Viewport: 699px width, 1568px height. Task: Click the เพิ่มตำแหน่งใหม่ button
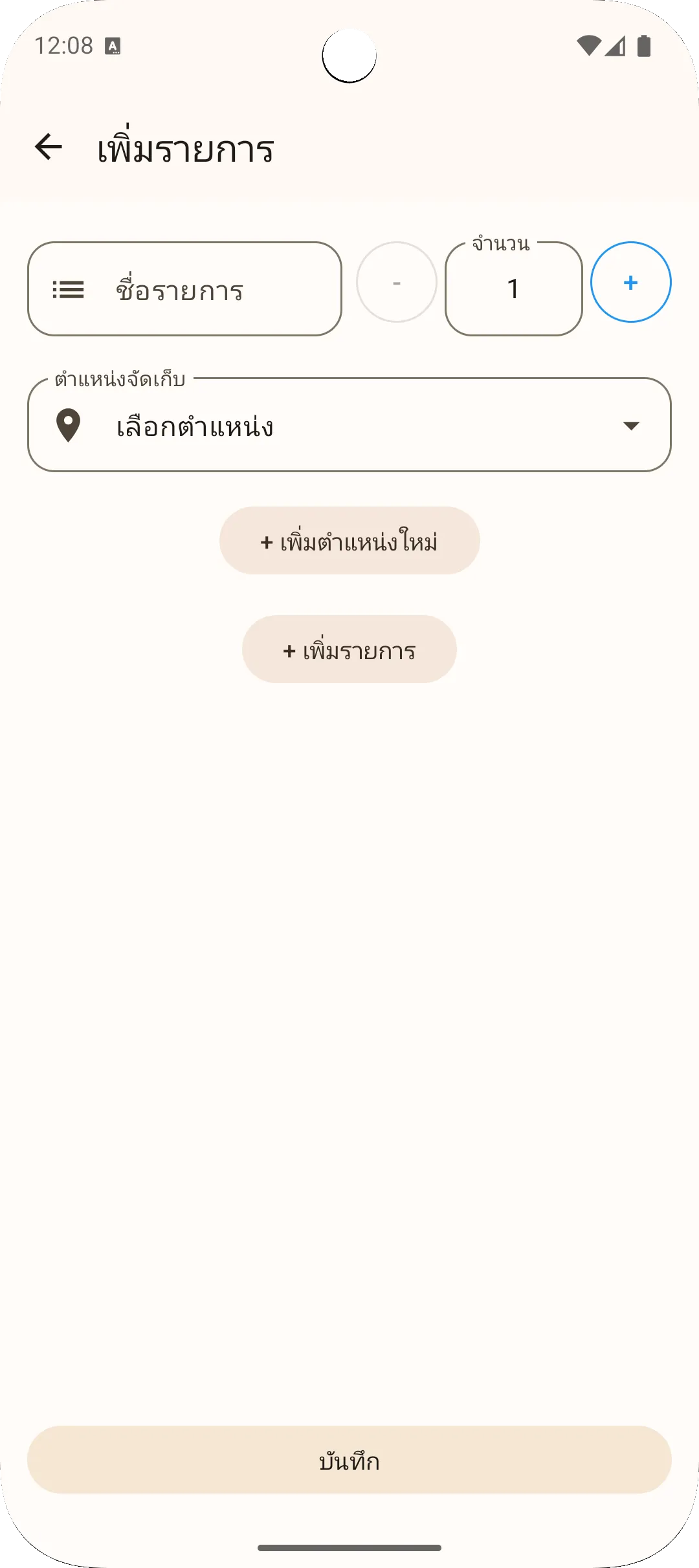coord(349,541)
